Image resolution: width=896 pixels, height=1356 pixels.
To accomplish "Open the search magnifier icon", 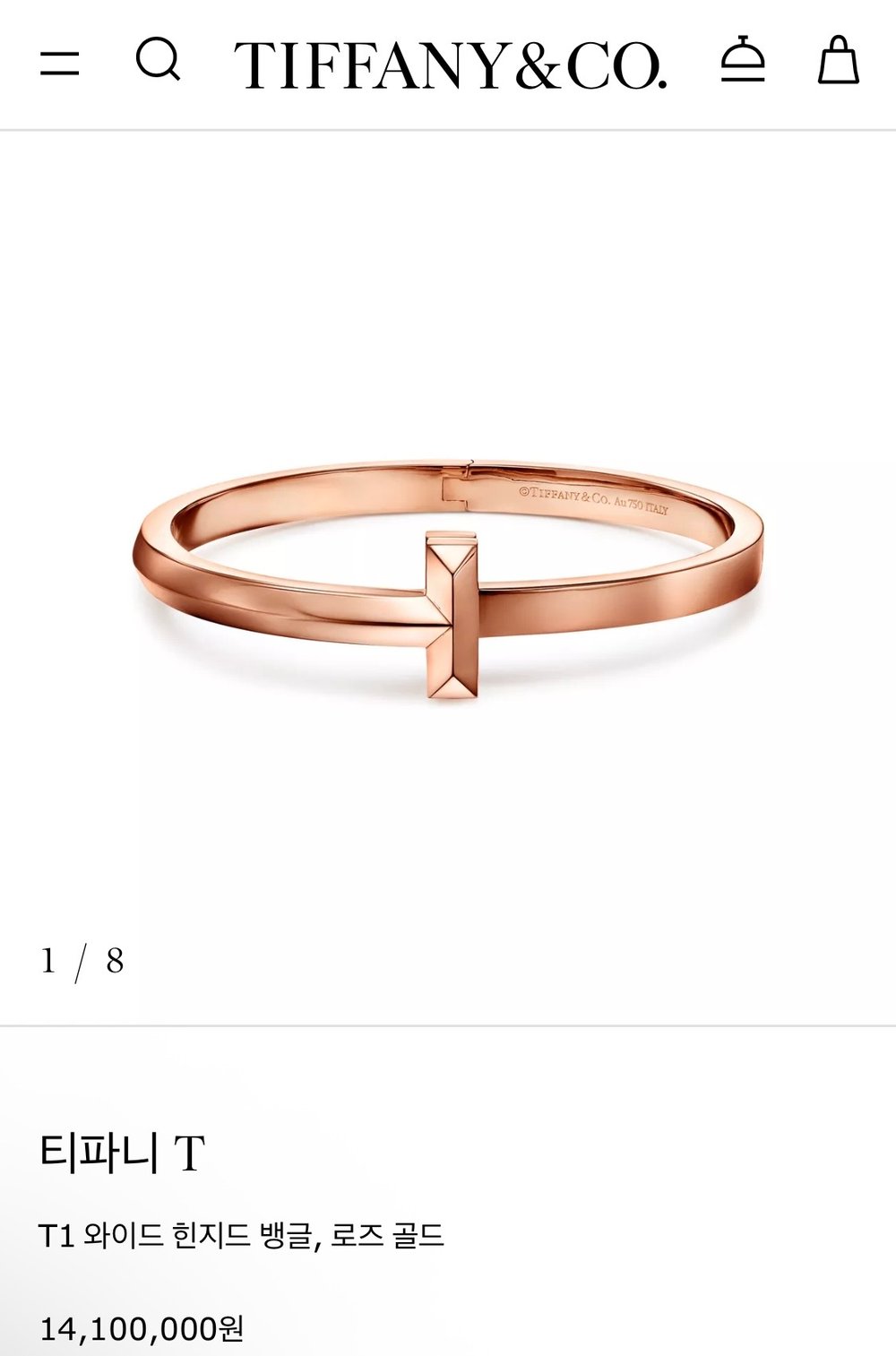I will 158,60.
